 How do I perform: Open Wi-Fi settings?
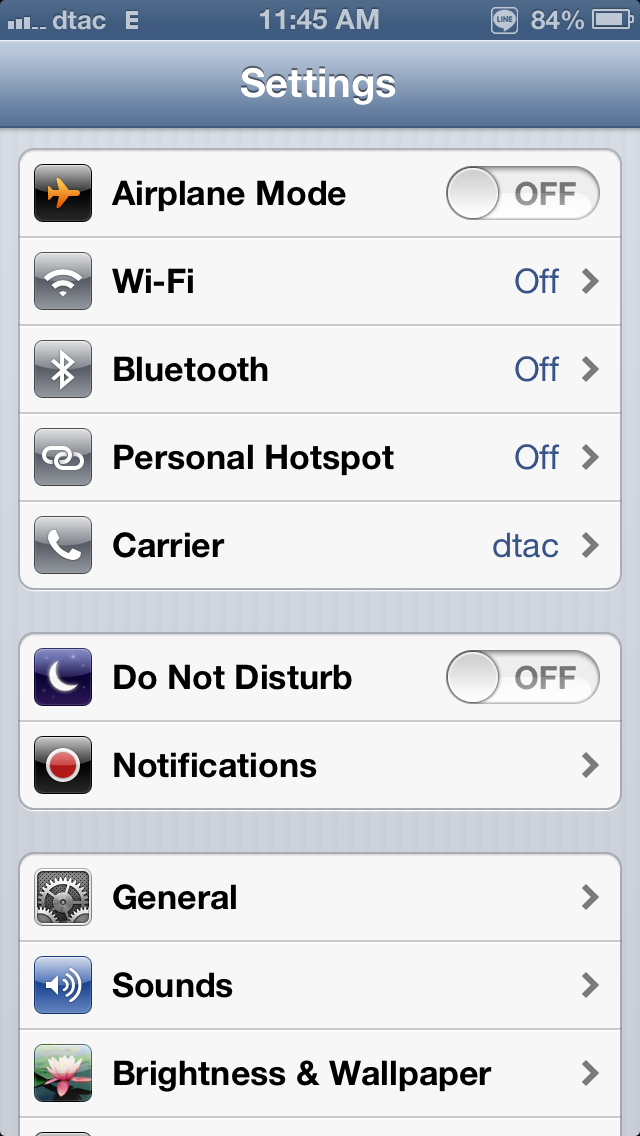pos(320,281)
